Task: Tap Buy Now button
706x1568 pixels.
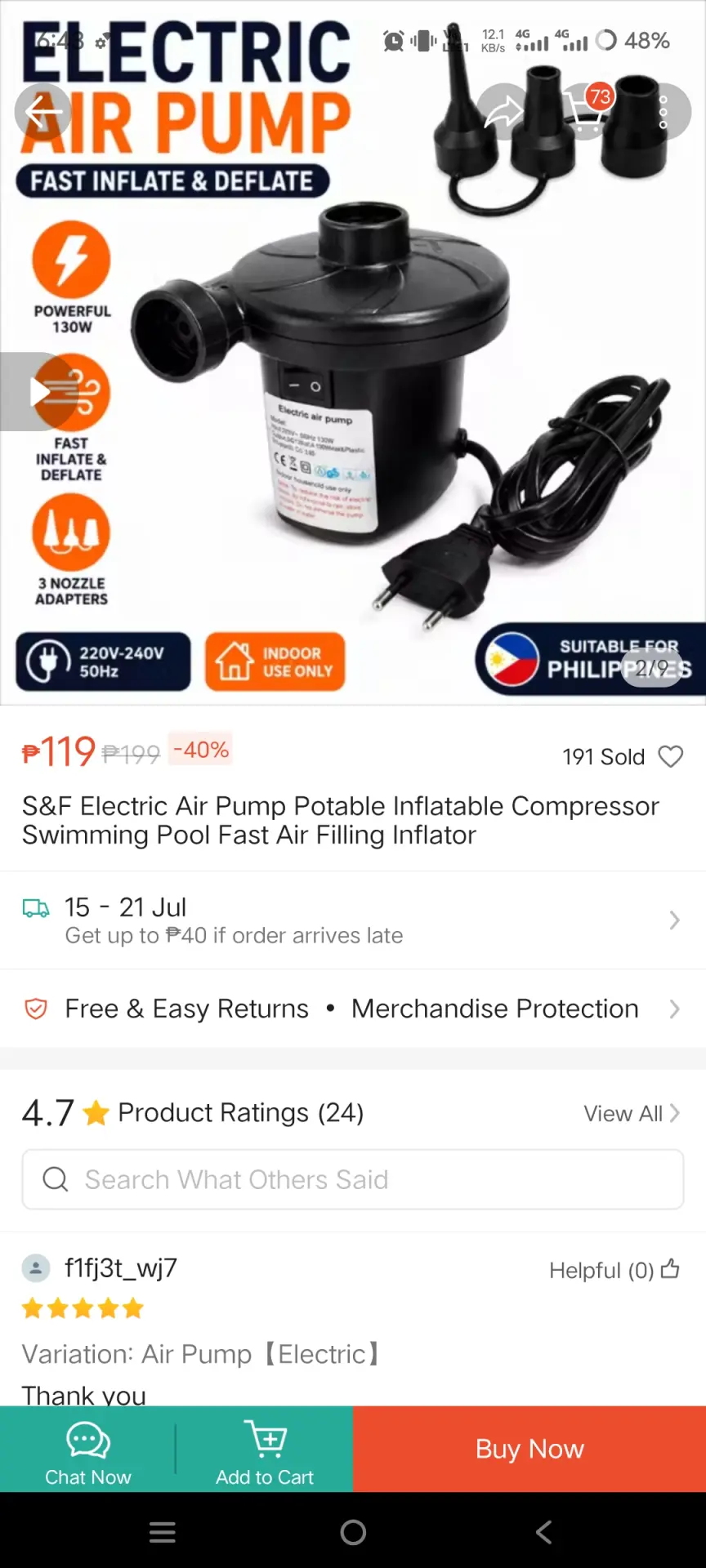Action: point(529,1450)
